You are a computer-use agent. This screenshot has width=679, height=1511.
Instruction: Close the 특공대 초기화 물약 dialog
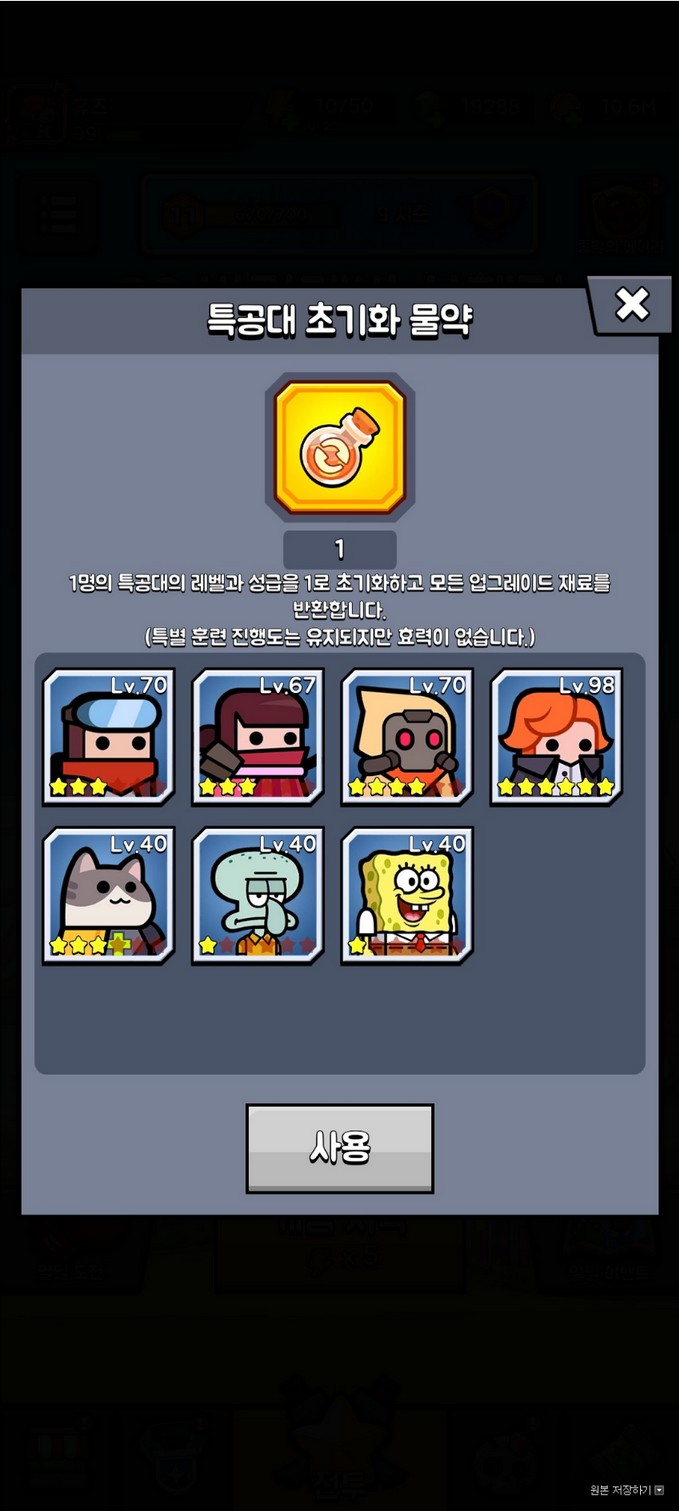click(x=632, y=304)
